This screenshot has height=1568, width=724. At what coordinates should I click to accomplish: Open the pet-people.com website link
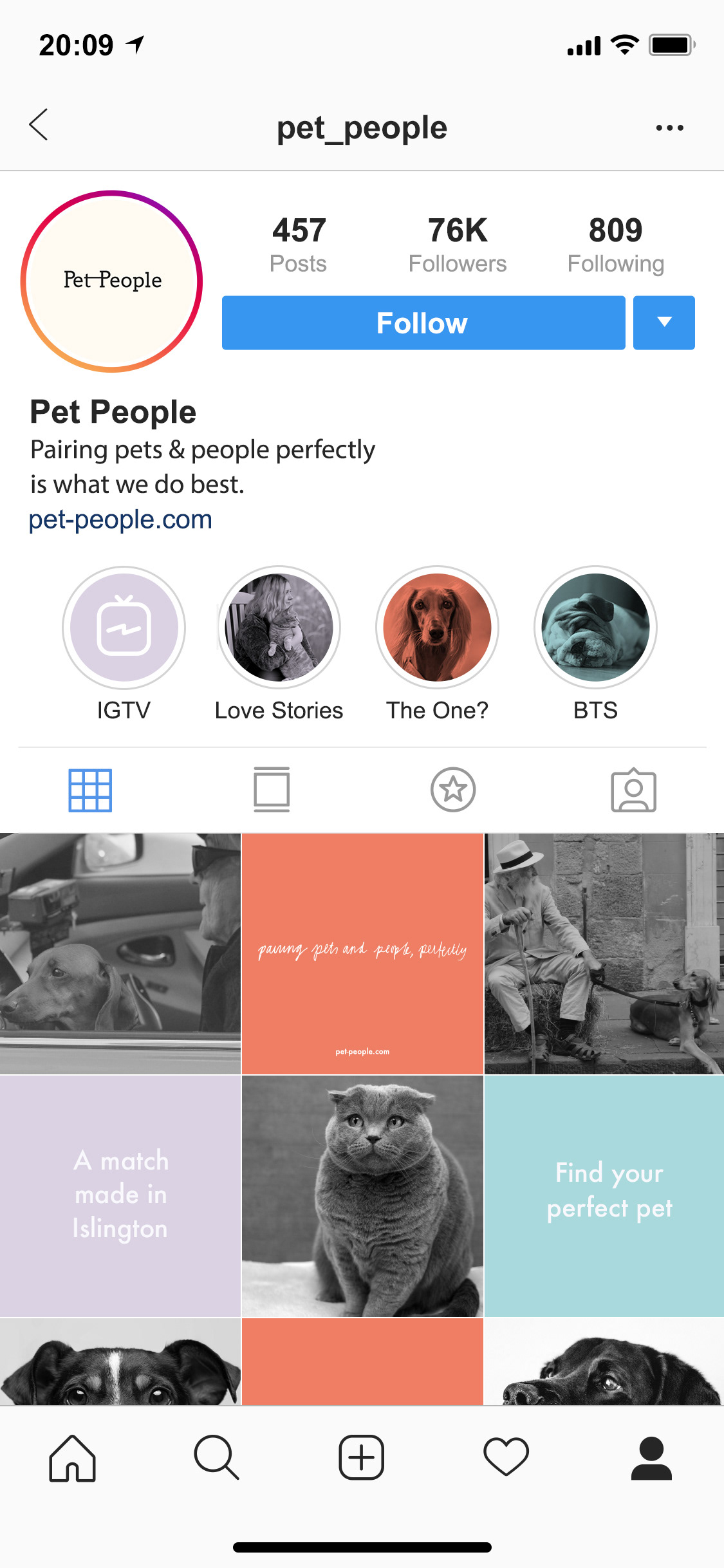120,519
